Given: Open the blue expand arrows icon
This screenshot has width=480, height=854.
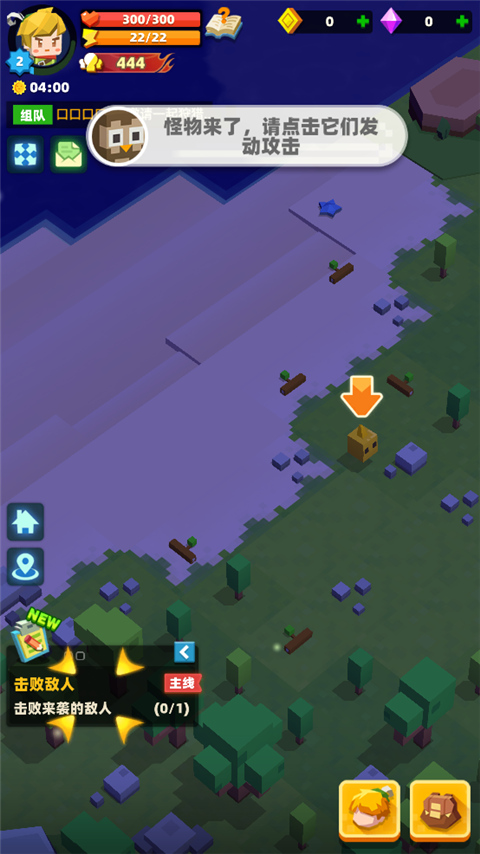Looking at the screenshot, I should (25, 155).
